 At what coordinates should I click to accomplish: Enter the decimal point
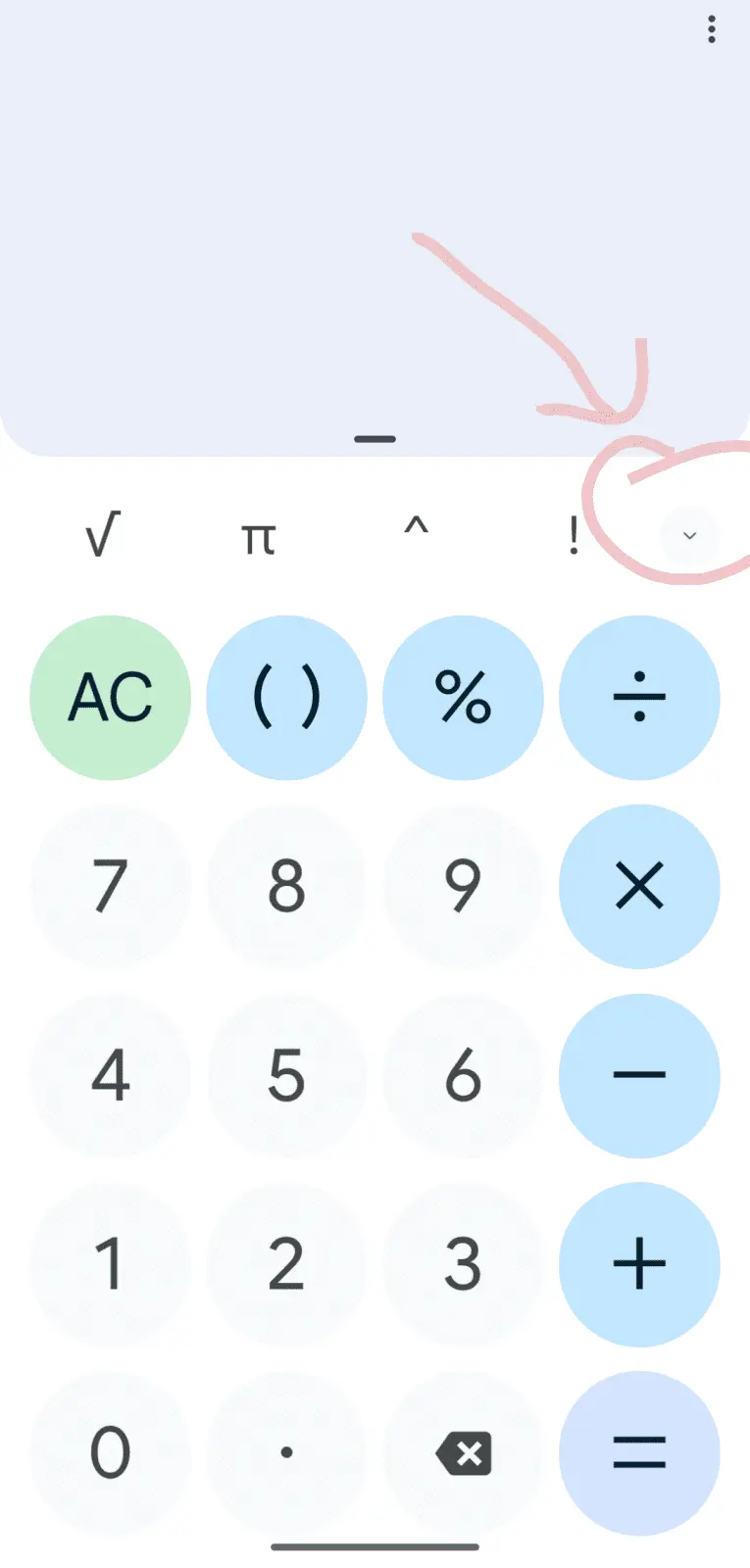click(x=286, y=1452)
